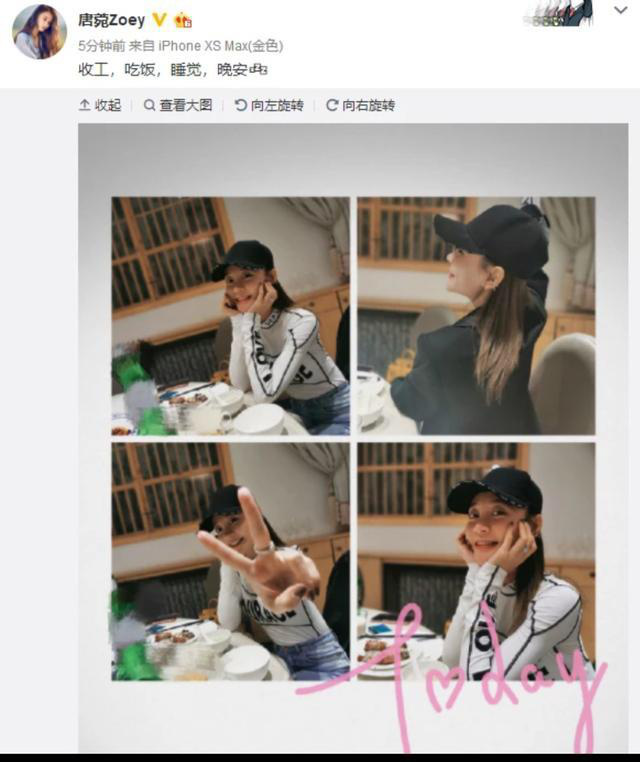View the full image via 查看大图
The height and width of the screenshot is (762, 640).
tap(178, 105)
